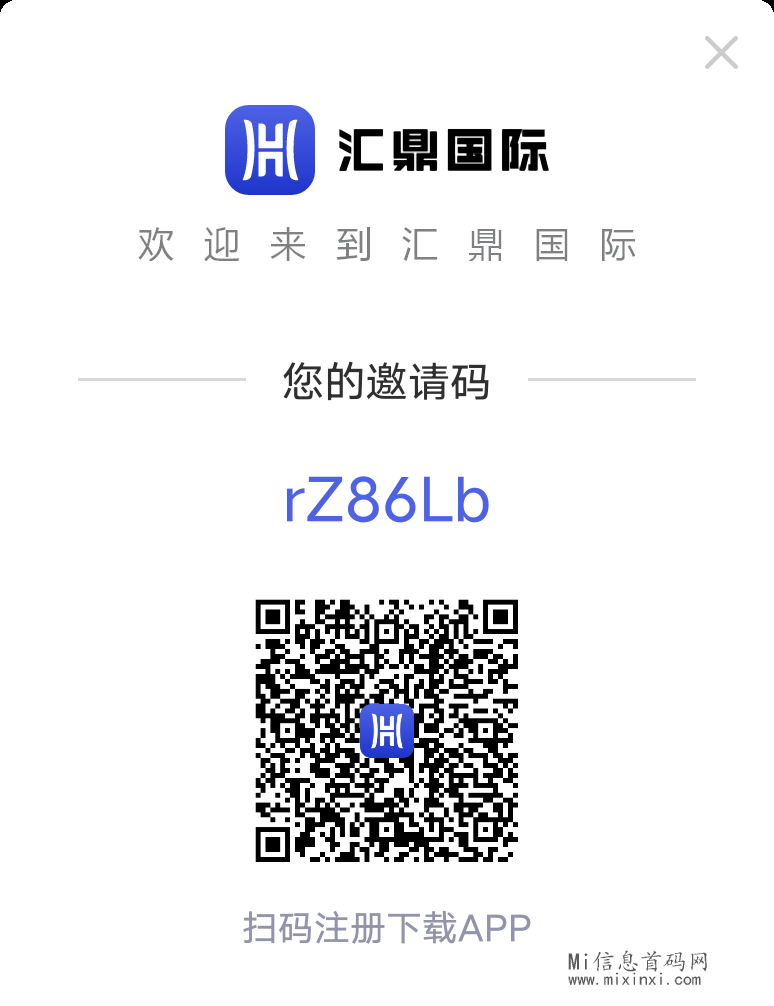This screenshot has width=774, height=1006.
Task: Open the 扫码注册下载APP link
Action: click(x=387, y=926)
